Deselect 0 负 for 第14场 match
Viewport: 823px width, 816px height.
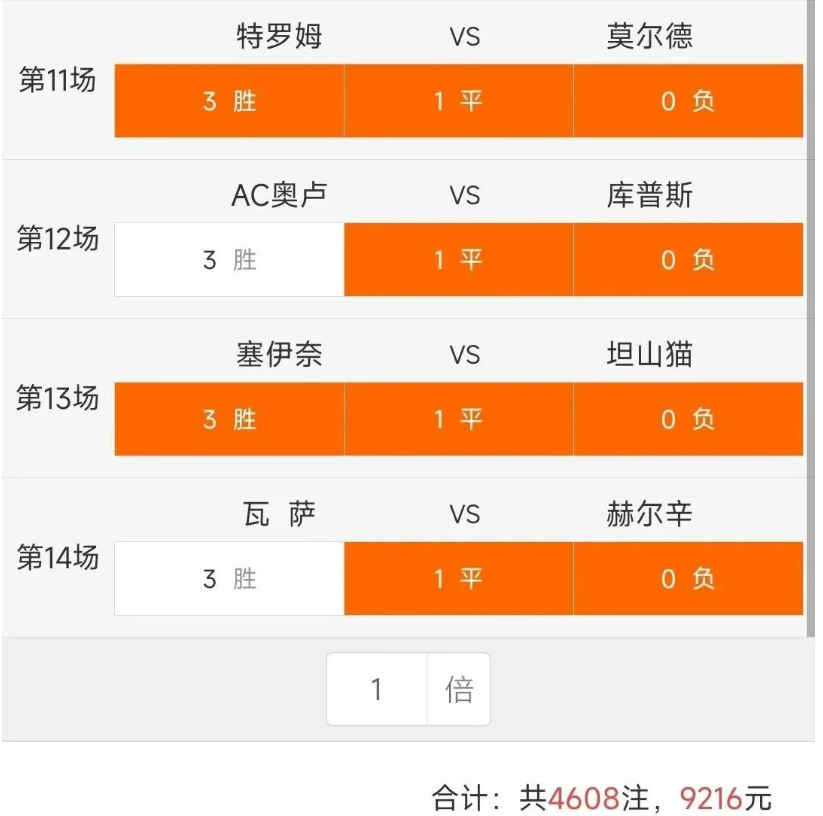tap(688, 579)
